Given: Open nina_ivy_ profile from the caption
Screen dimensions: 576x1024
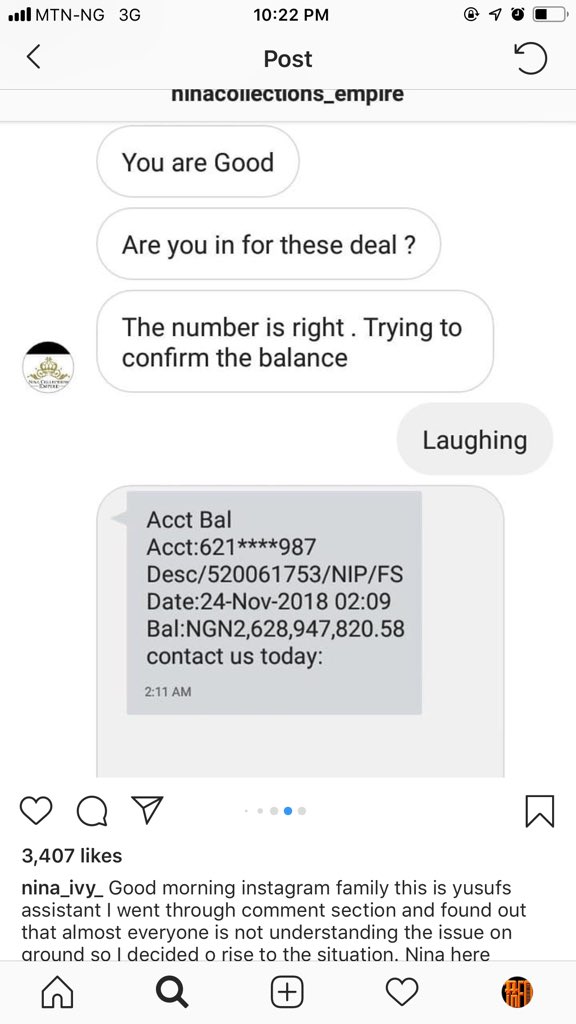Looking at the screenshot, I should [x=63, y=889].
